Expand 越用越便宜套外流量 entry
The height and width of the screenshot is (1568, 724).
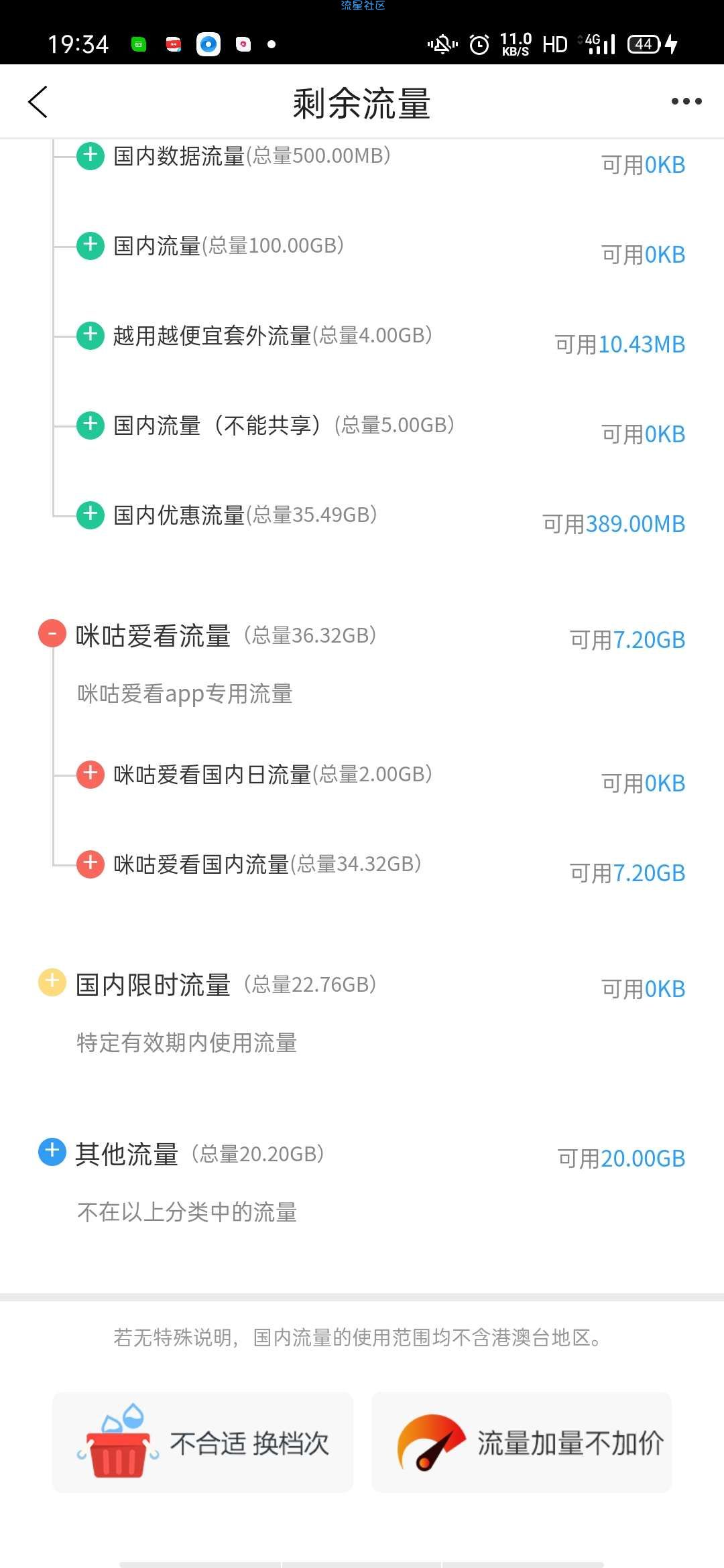coord(90,335)
